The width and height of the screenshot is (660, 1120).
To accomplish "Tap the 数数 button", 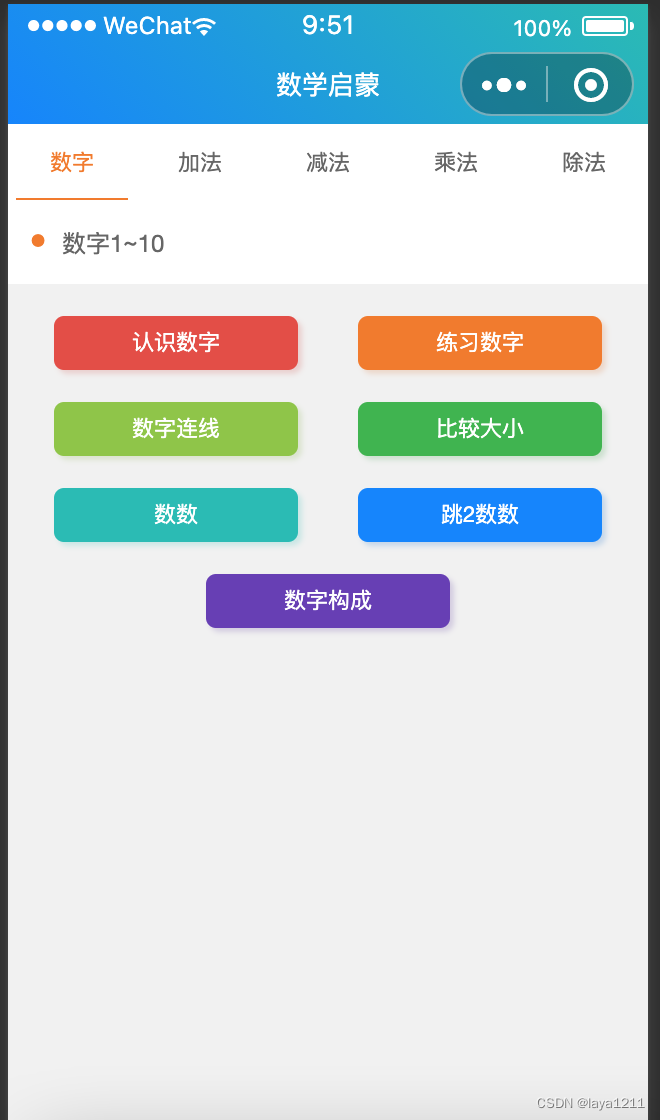I will point(176,515).
